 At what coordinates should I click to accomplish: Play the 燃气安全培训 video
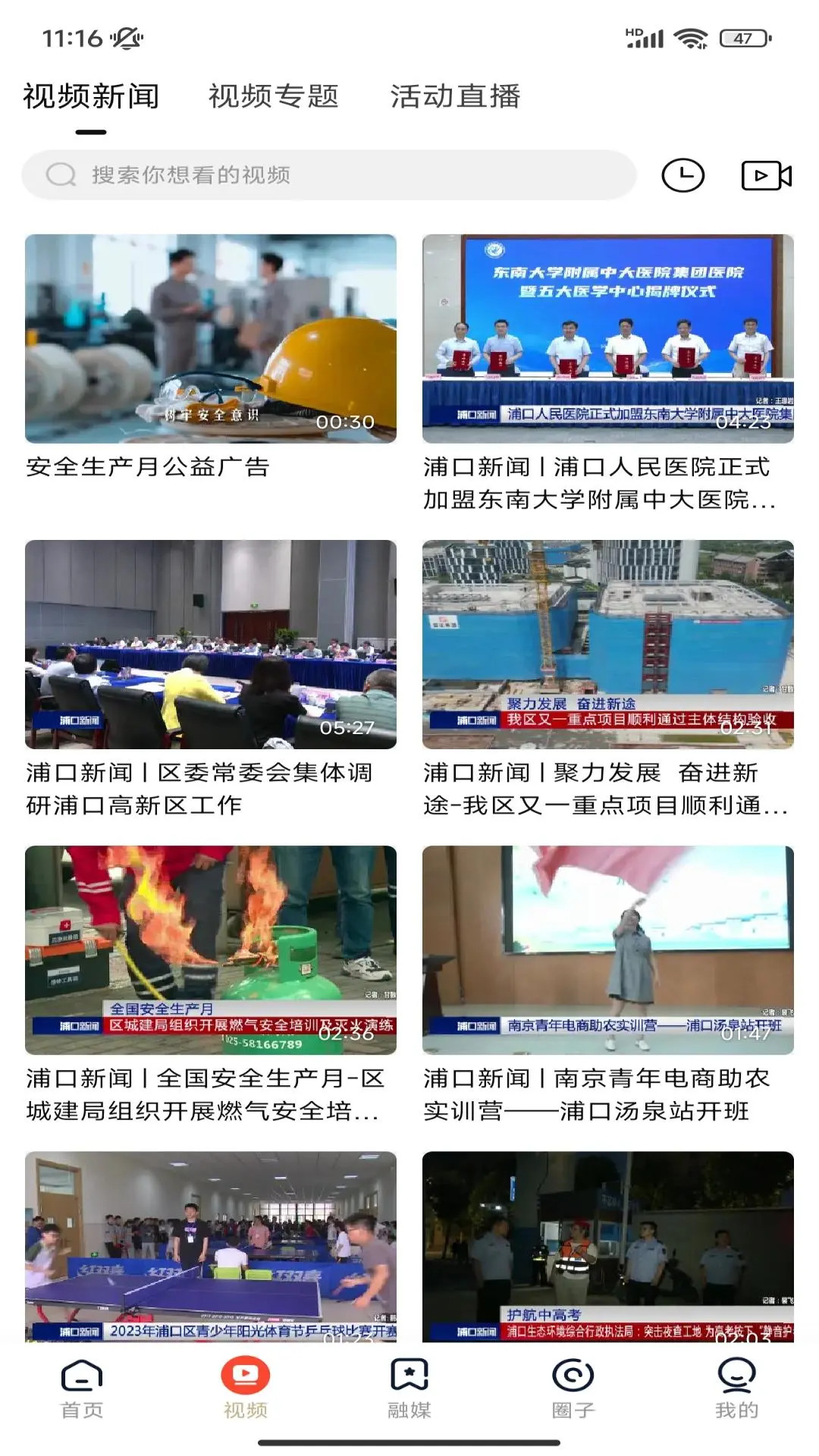coord(210,949)
